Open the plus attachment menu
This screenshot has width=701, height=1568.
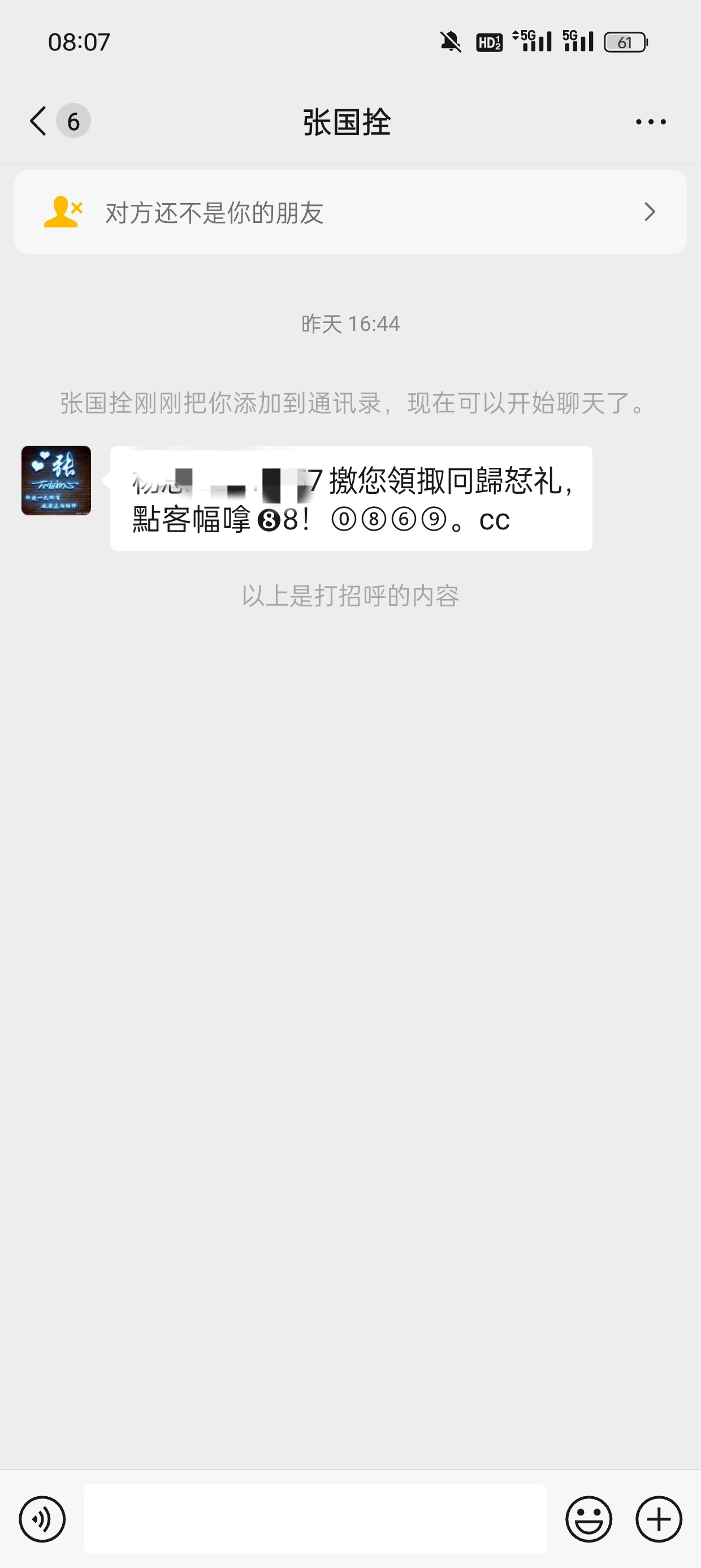pos(659,1519)
